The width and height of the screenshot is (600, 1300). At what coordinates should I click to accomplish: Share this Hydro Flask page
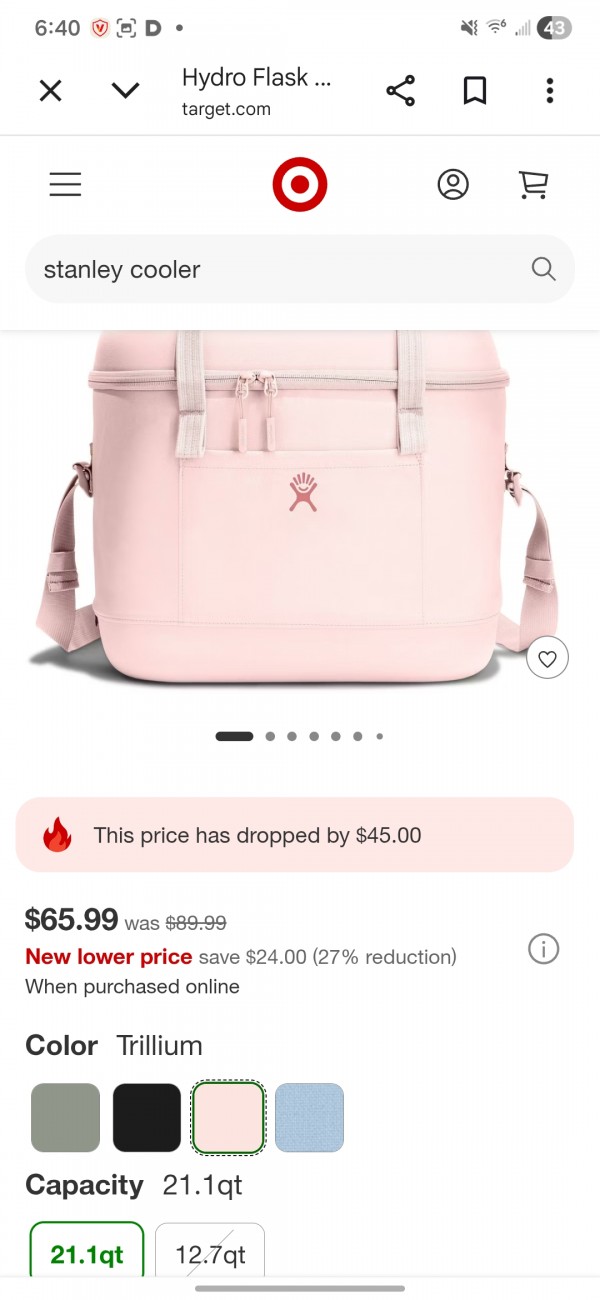point(400,91)
